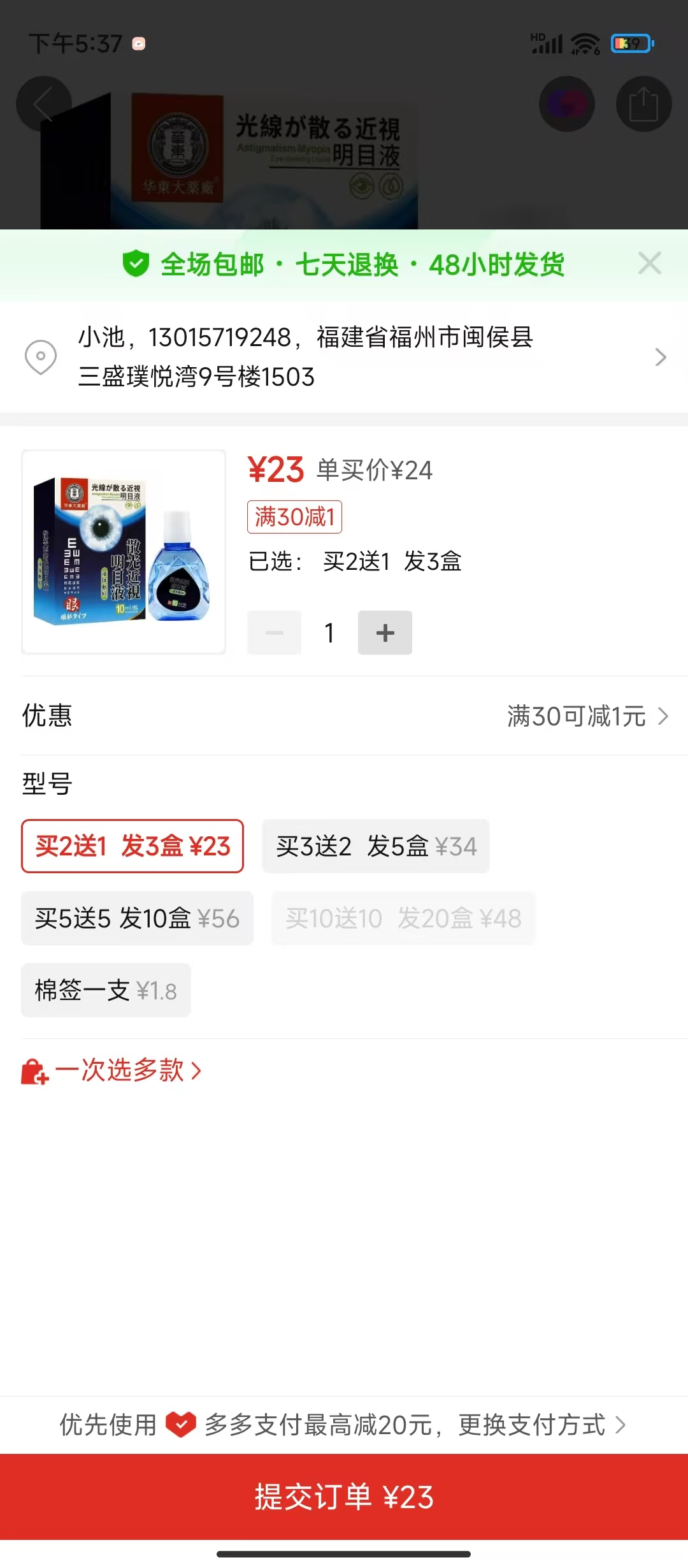View the product thumbnail image

[x=124, y=552]
